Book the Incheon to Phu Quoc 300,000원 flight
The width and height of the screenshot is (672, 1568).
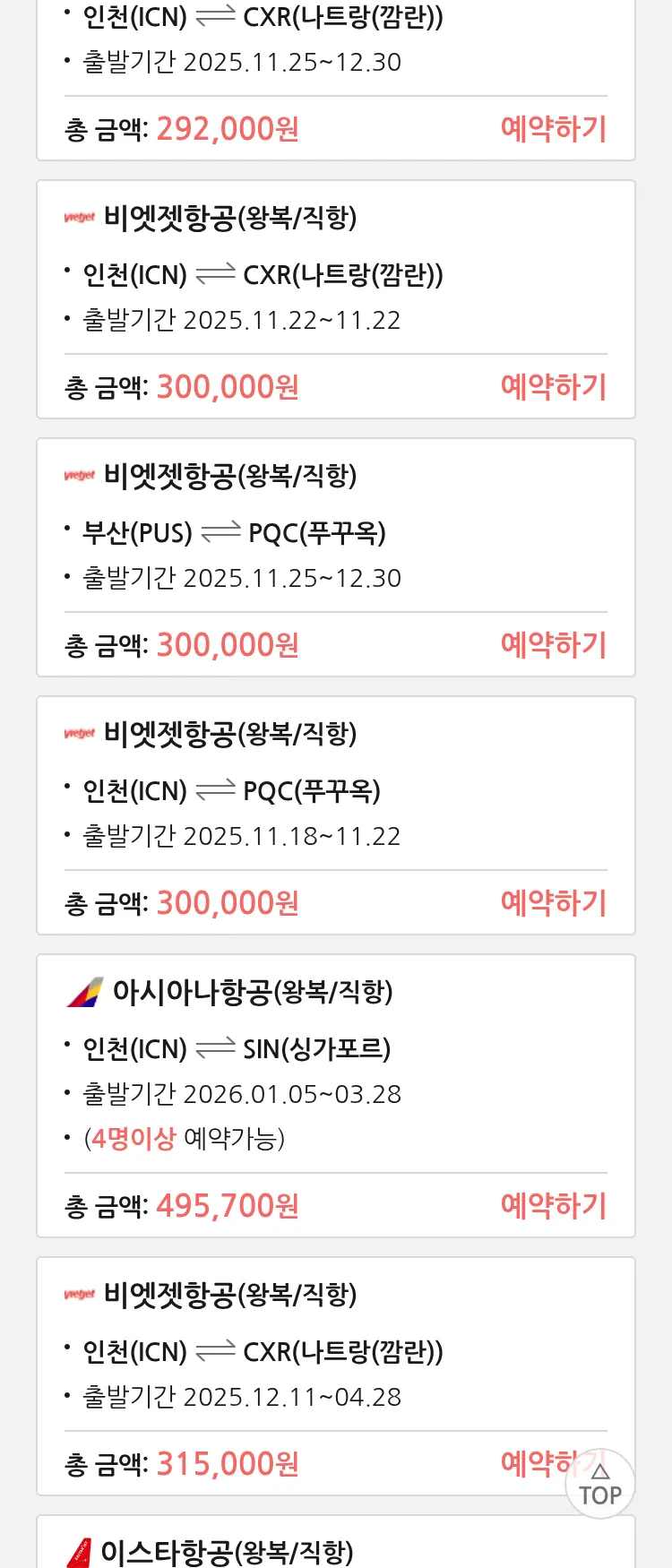click(553, 903)
